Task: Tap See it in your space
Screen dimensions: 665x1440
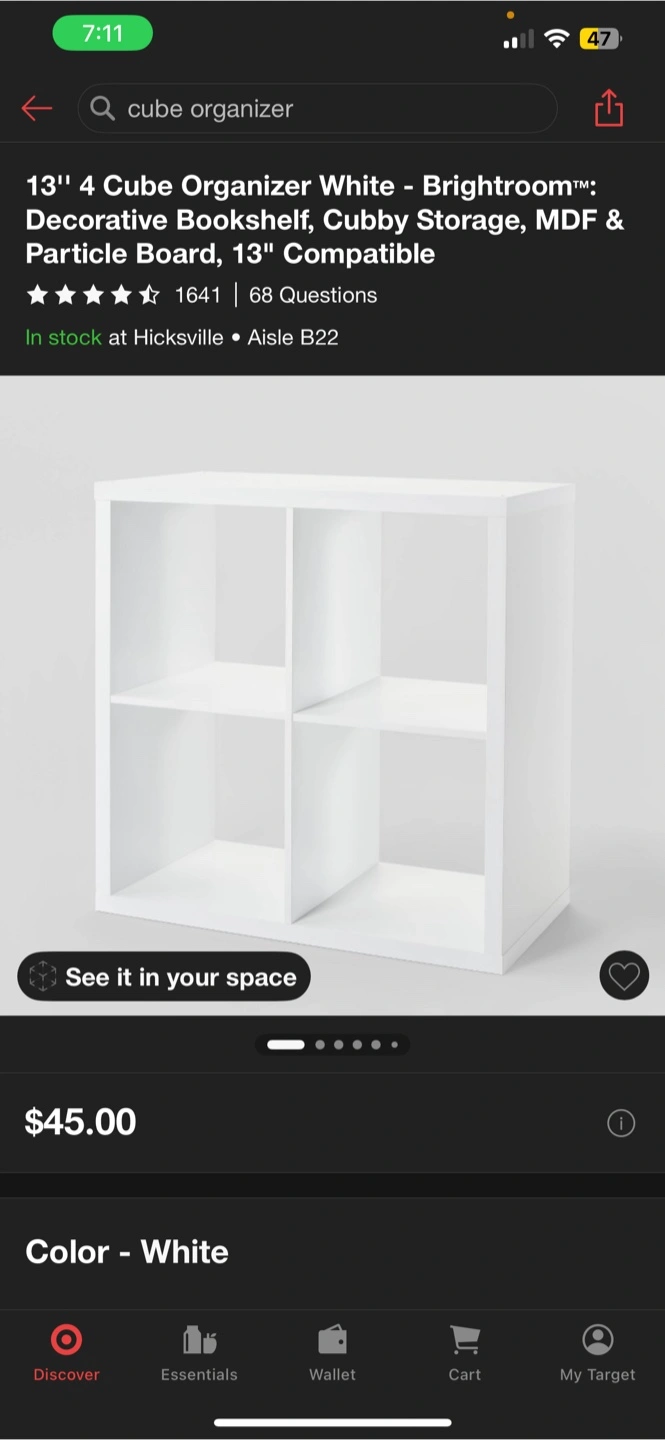Action: (x=164, y=977)
